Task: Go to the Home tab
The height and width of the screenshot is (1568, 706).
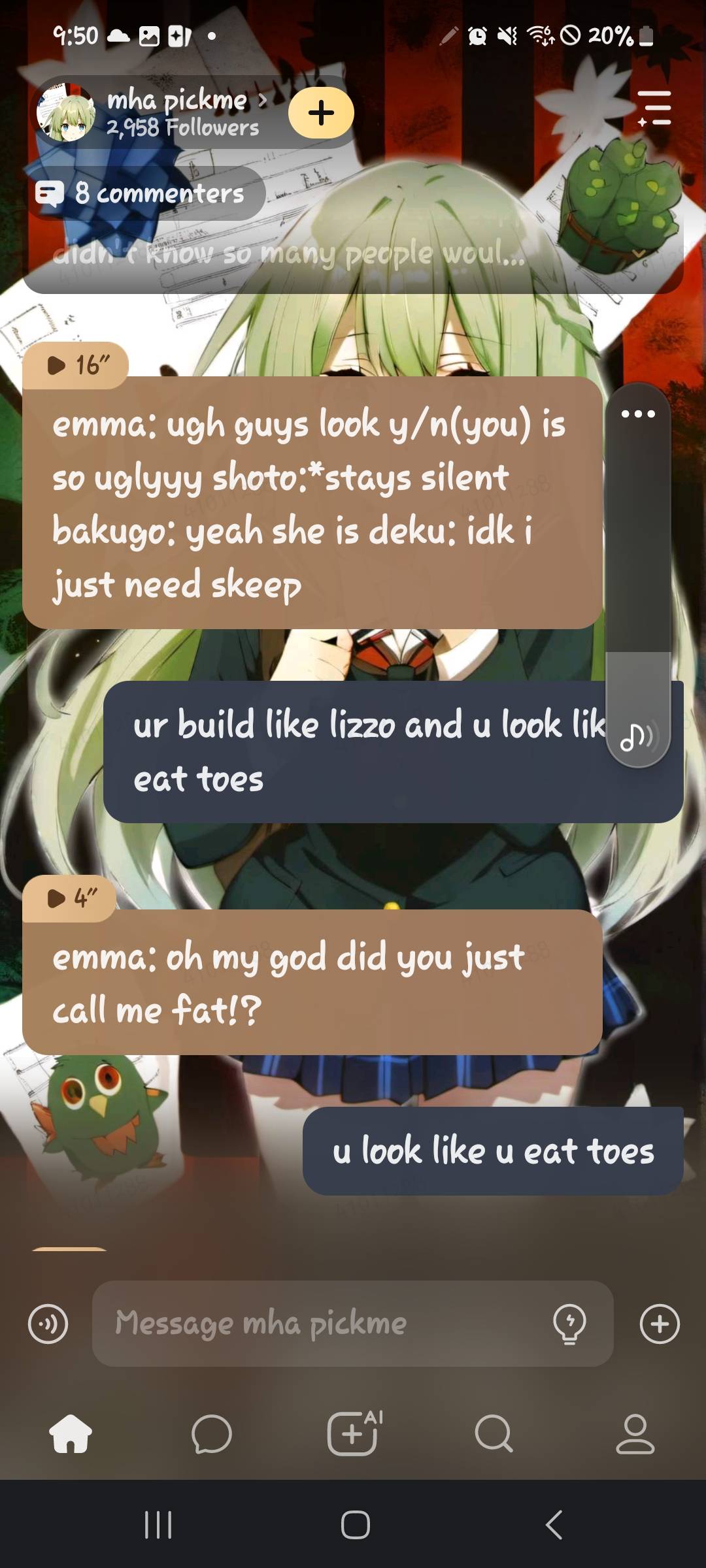Action: pos(71,1435)
